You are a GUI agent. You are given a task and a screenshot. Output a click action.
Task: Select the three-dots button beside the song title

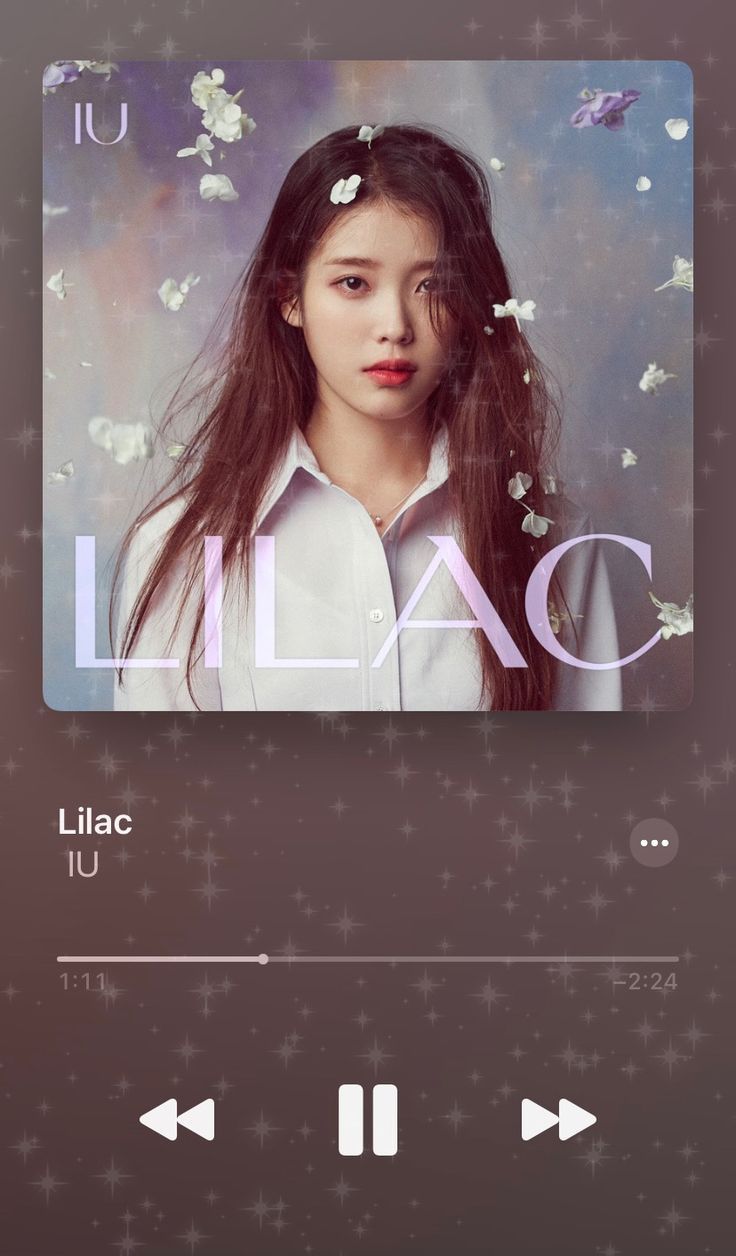tap(655, 843)
